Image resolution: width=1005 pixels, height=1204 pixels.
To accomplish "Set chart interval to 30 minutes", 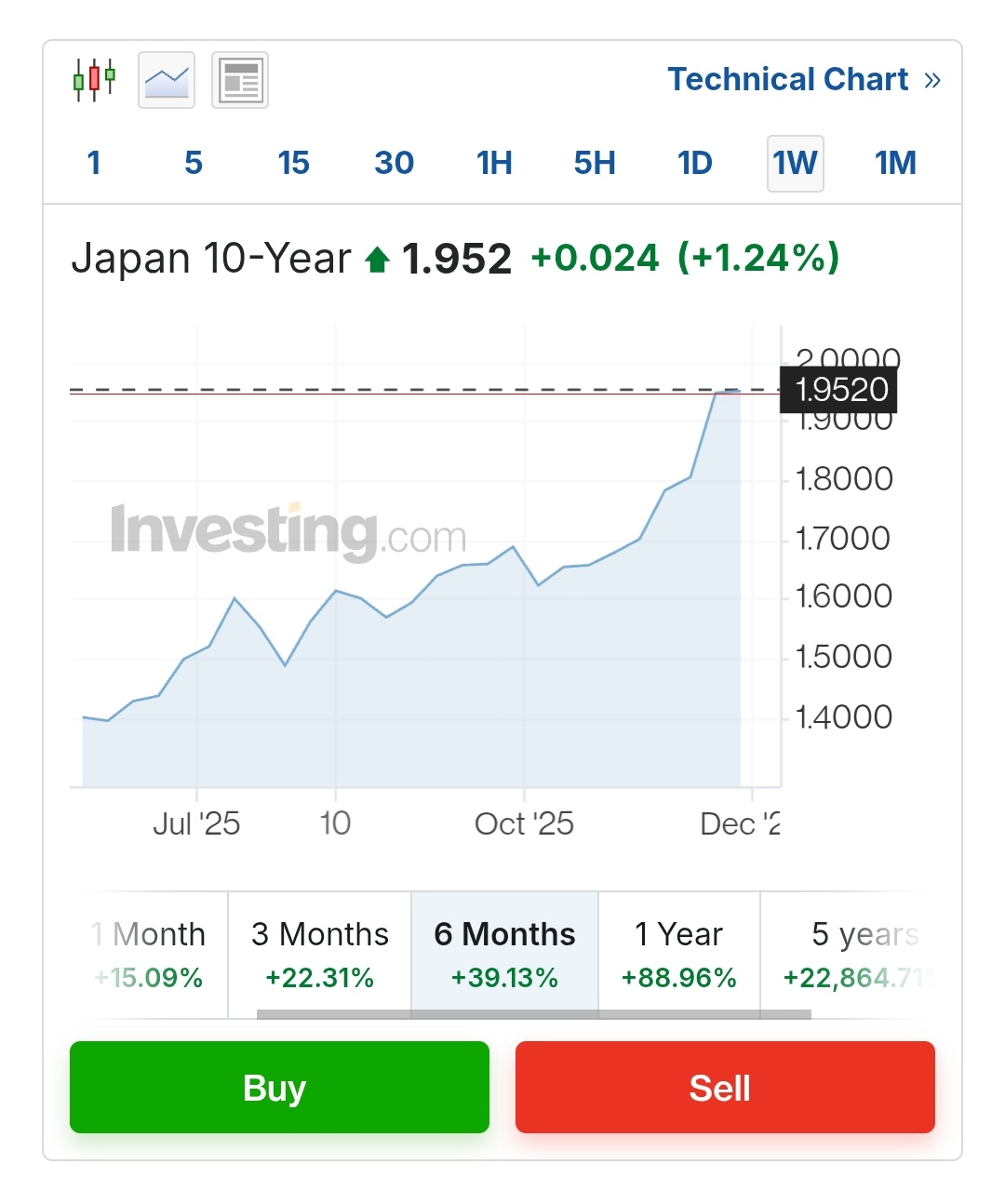I will coord(394,163).
